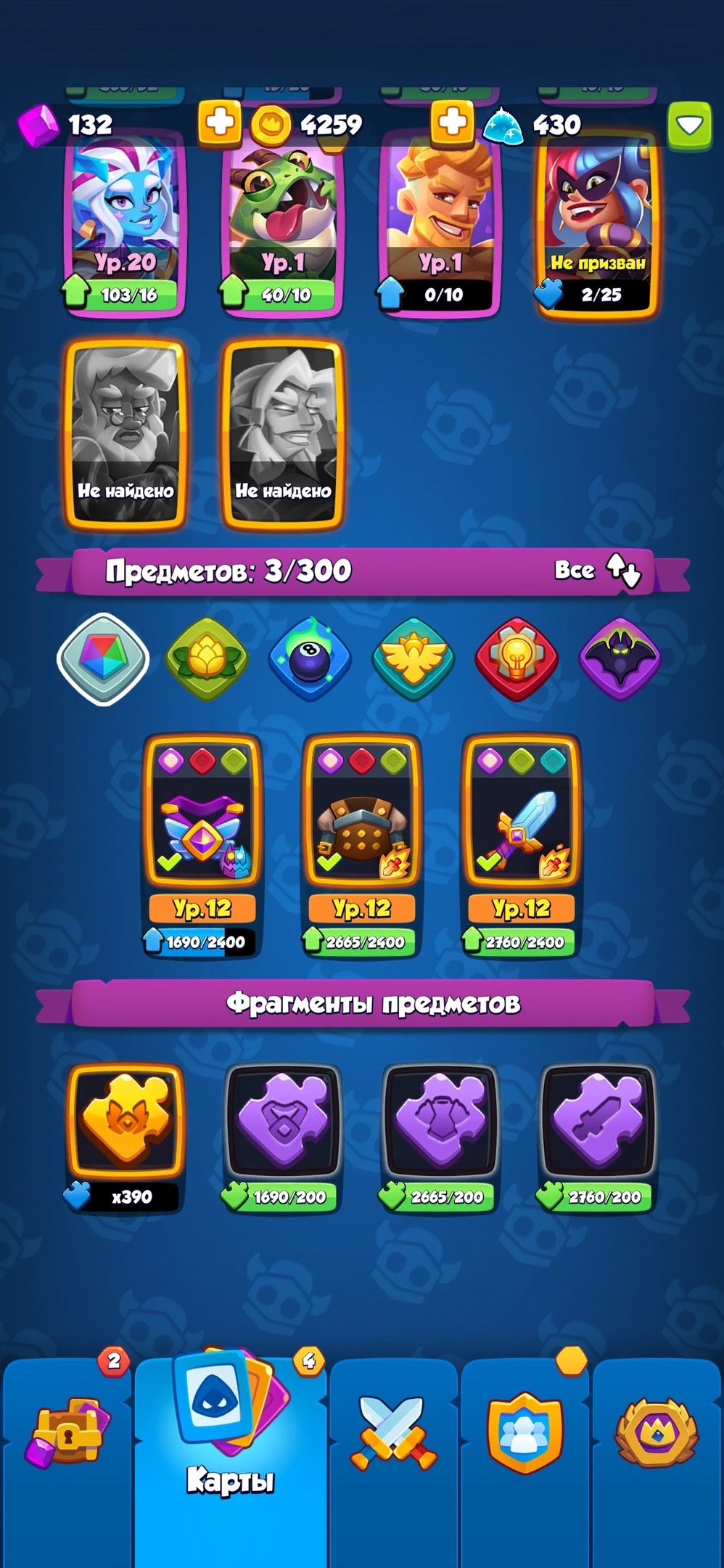Open the sword item 2760/2400

tap(522, 846)
